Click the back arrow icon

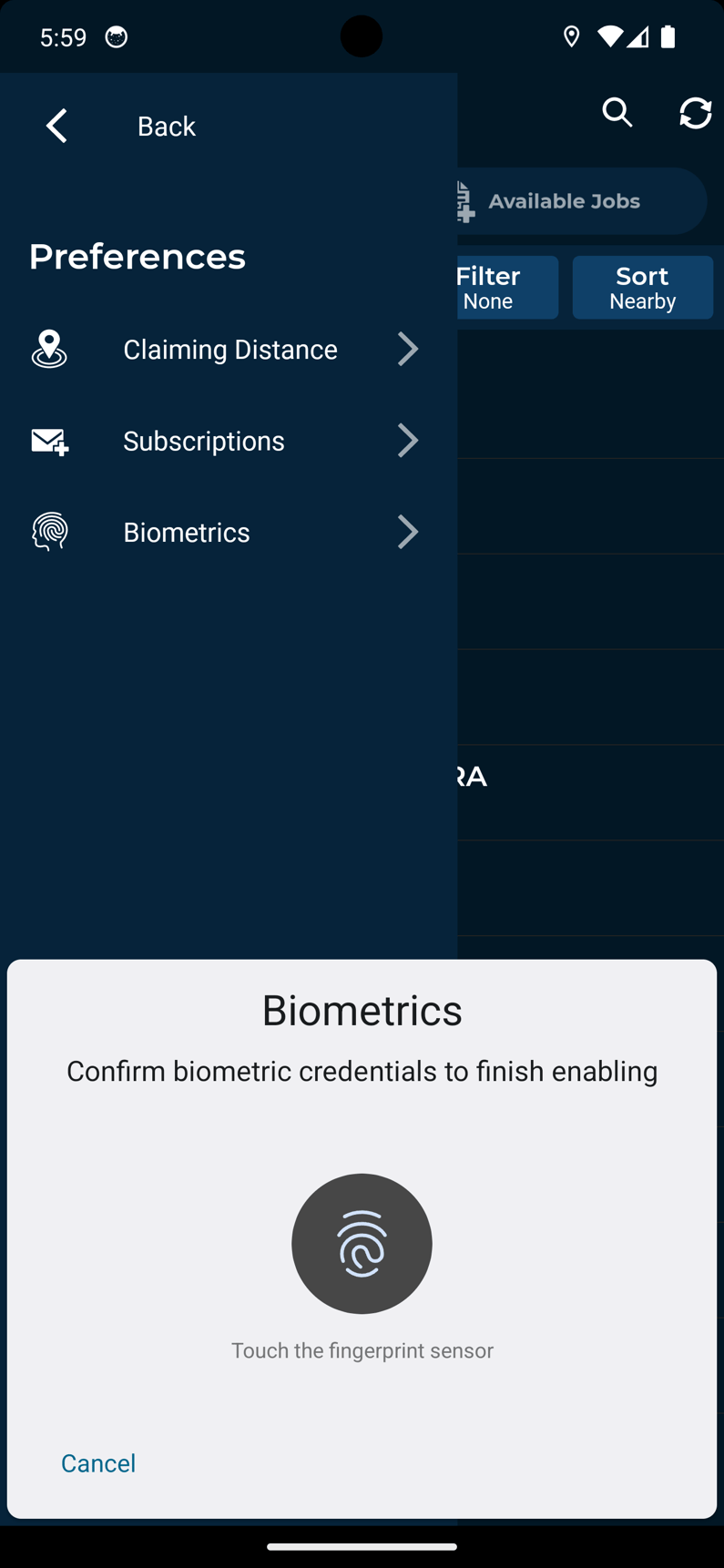(x=56, y=125)
